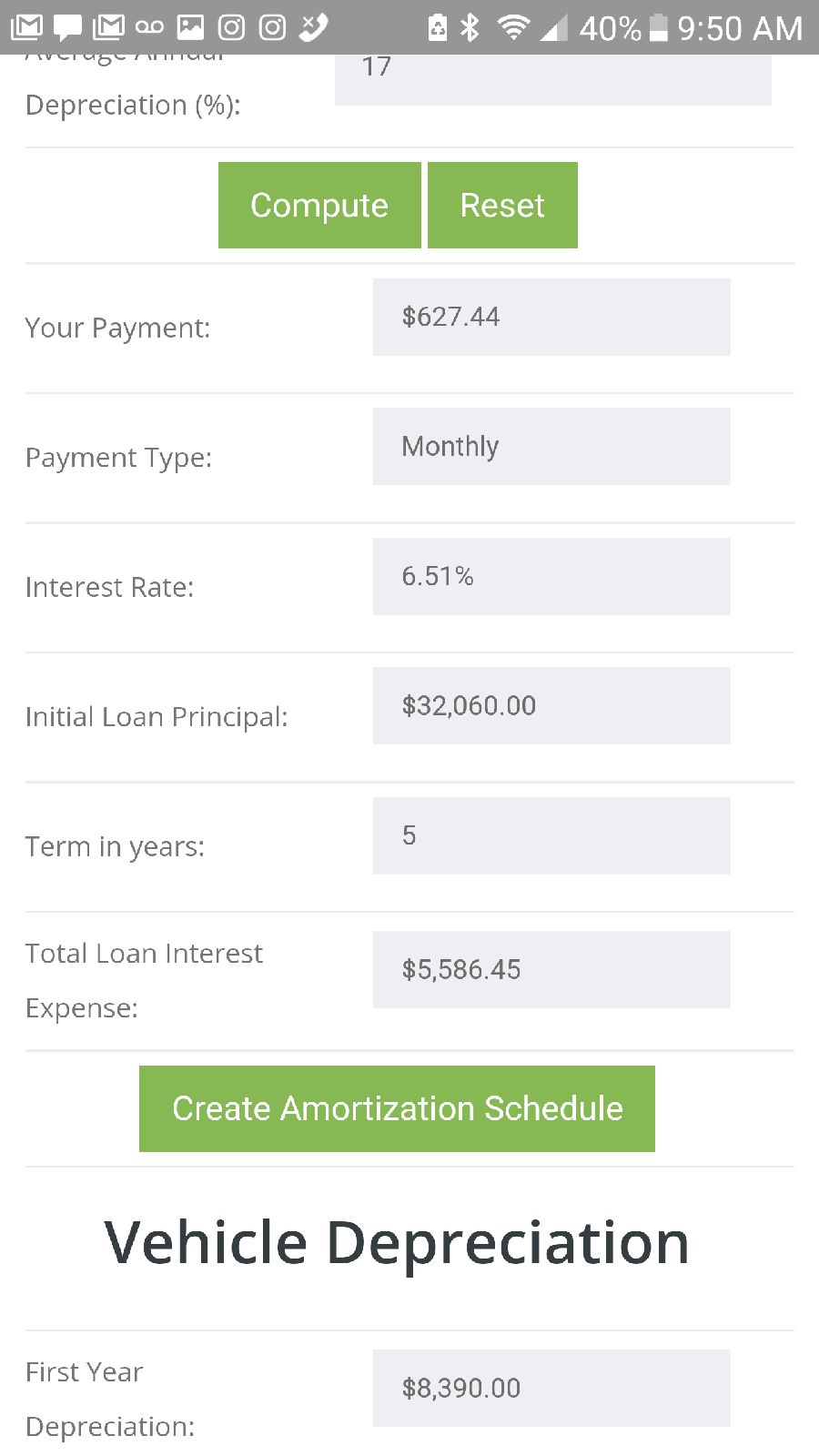Open the voicemail notification icon
This screenshot has height=1456, width=819.
[150, 27]
